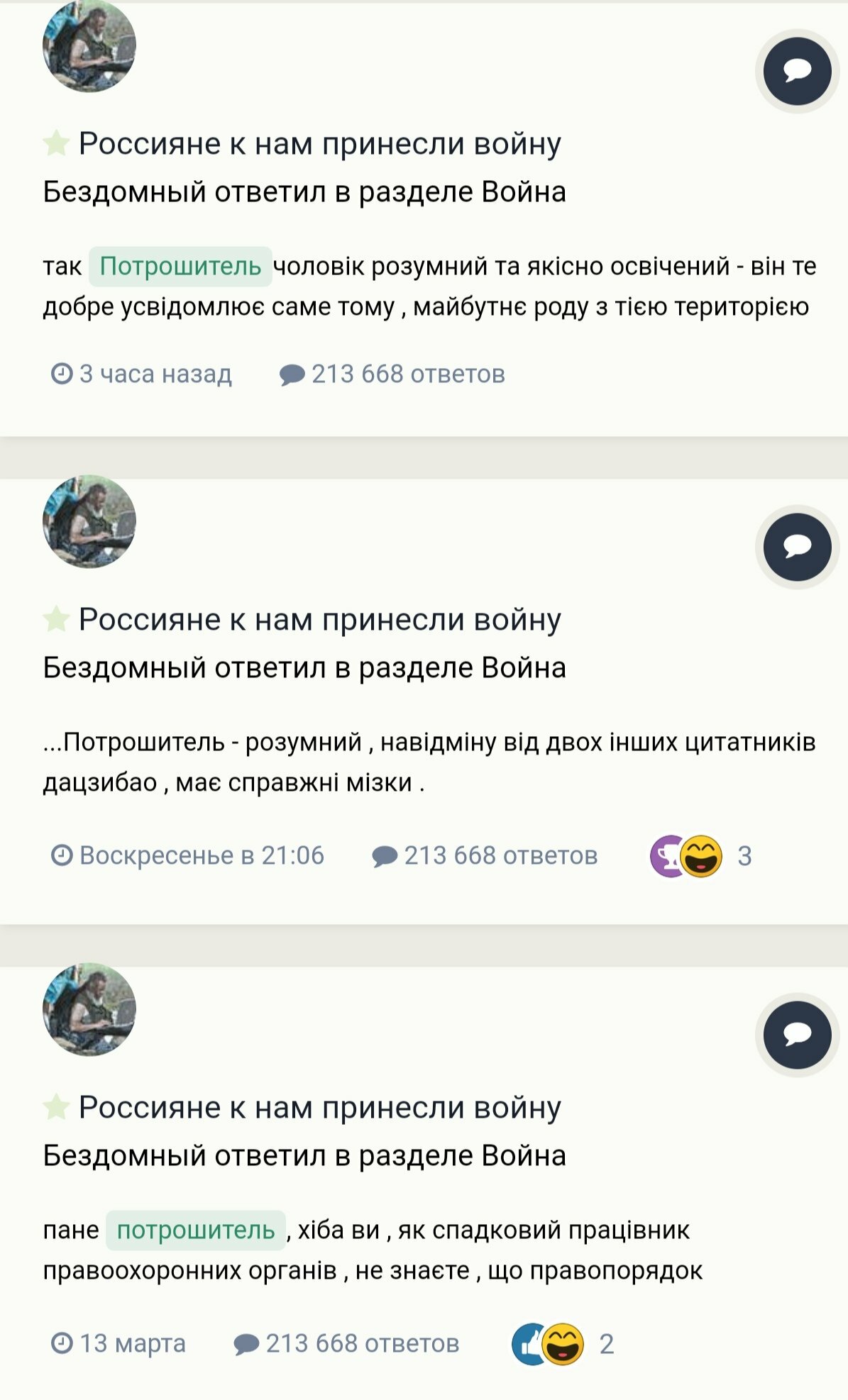Screen dimensions: 848x1400
Task: Open the author avatar on the 13 марта post
Action: coord(89,1009)
